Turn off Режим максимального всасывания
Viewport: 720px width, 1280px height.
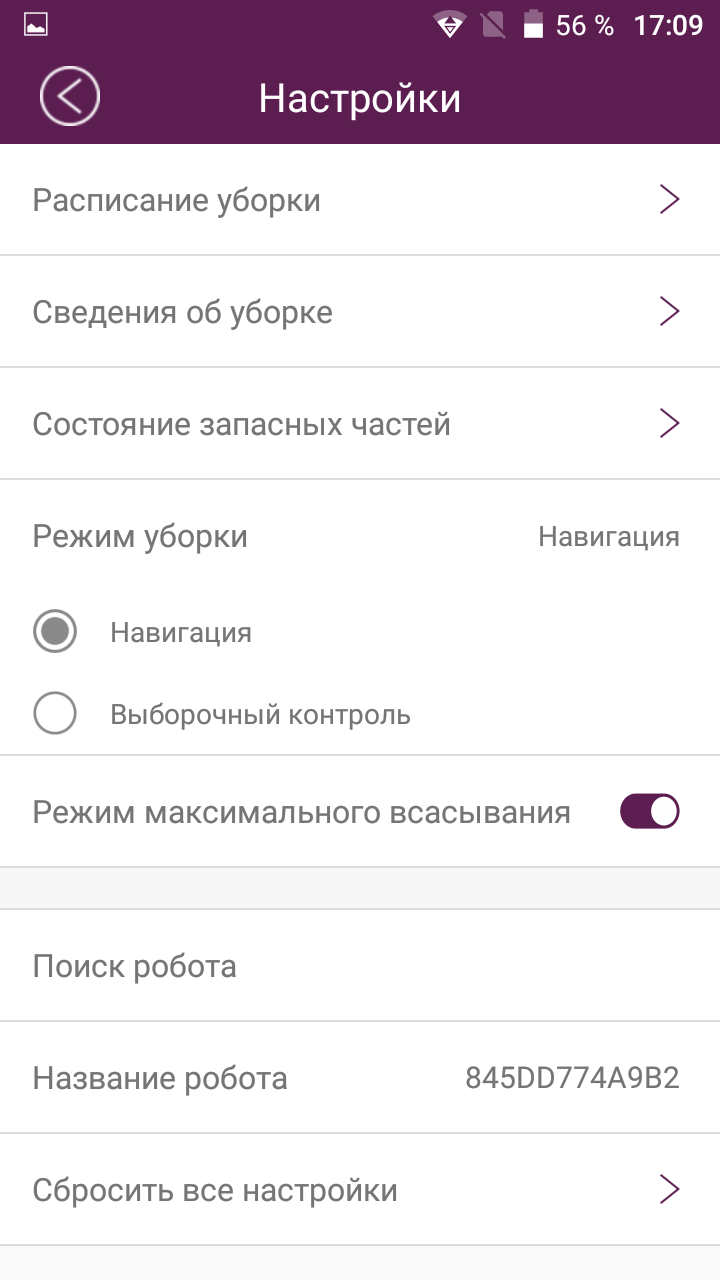[649, 811]
